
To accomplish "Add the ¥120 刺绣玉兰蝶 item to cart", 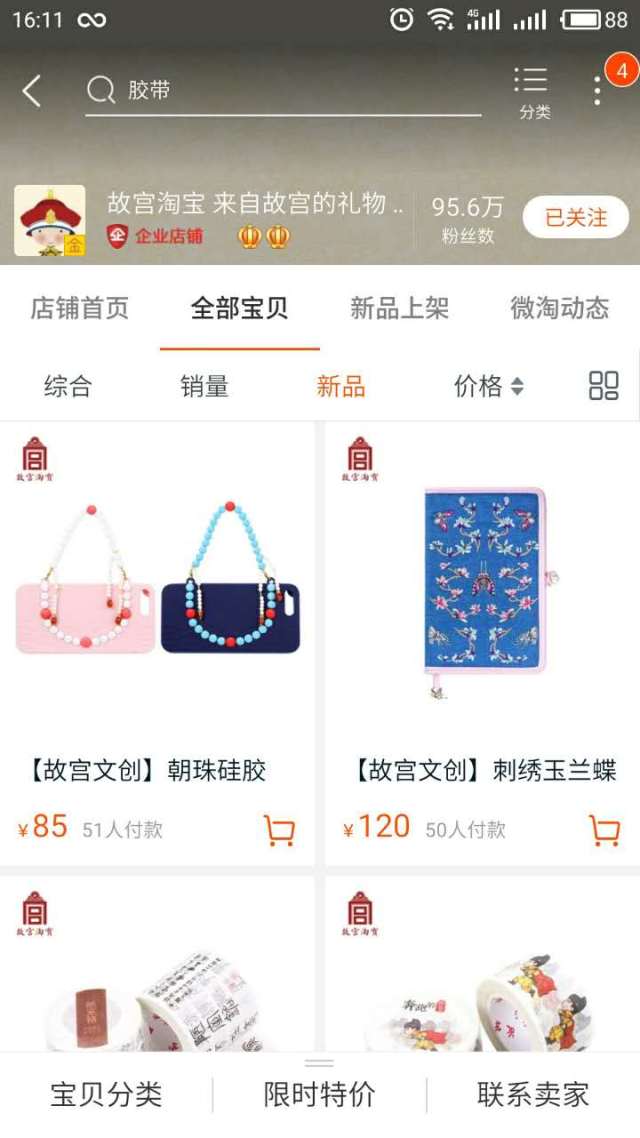I will pos(604,829).
